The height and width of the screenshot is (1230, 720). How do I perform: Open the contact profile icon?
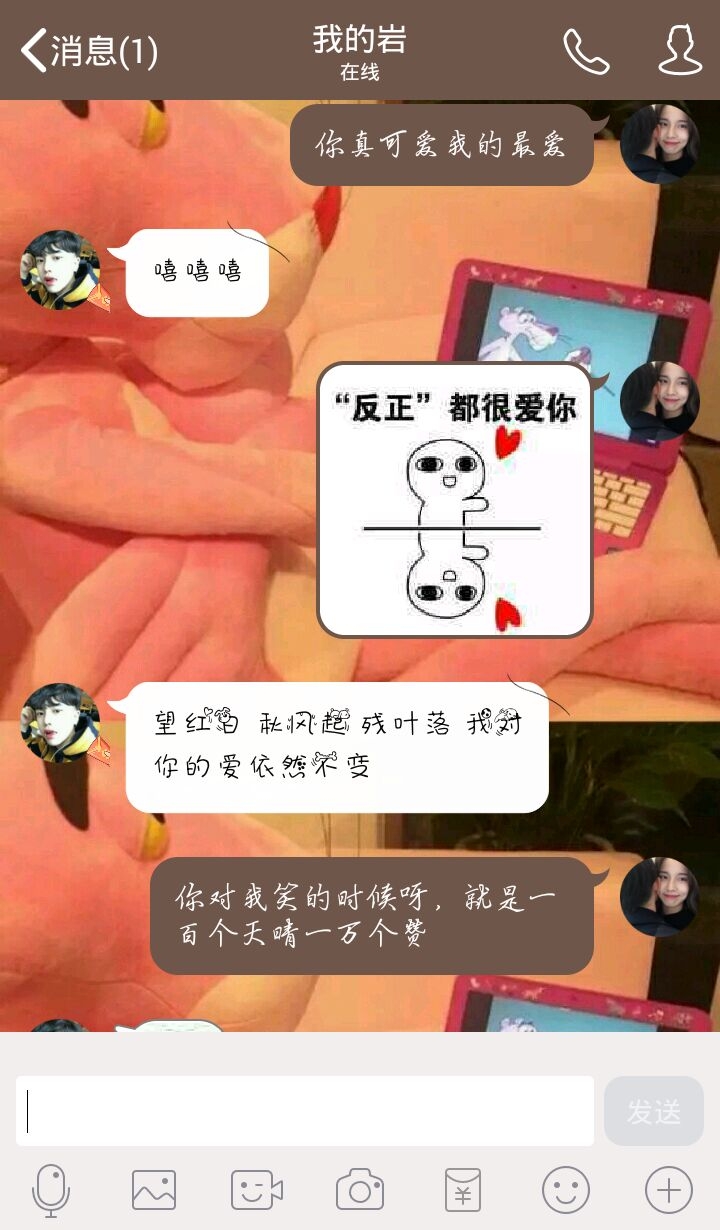[680, 50]
